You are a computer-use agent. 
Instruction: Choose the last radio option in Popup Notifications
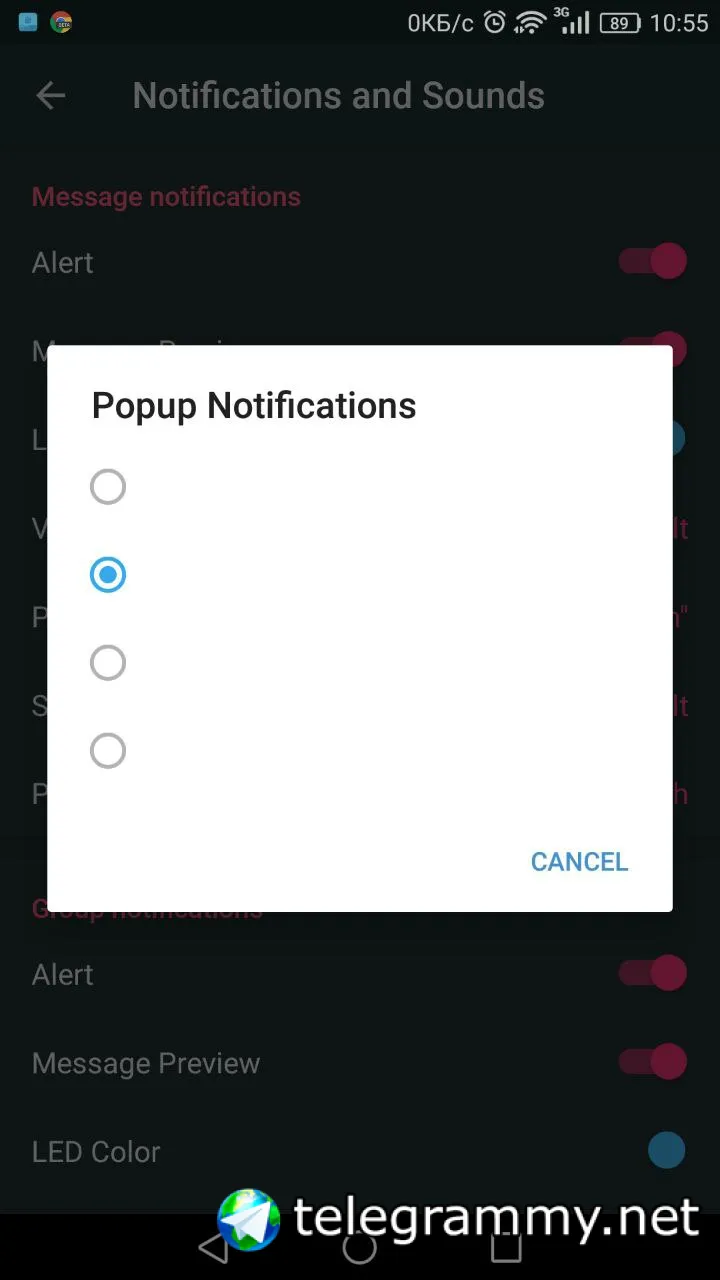click(108, 751)
